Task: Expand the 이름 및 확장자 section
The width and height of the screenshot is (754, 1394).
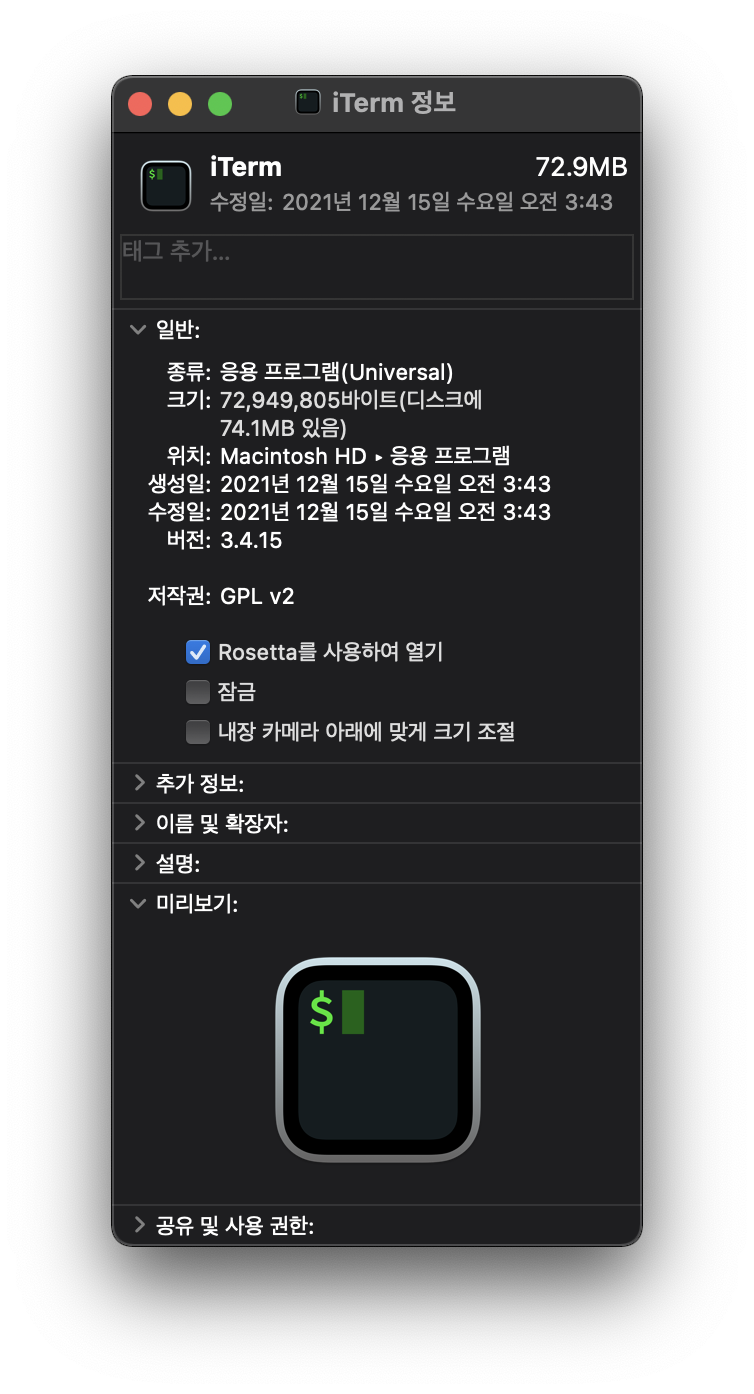Action: pyautogui.click(x=139, y=823)
